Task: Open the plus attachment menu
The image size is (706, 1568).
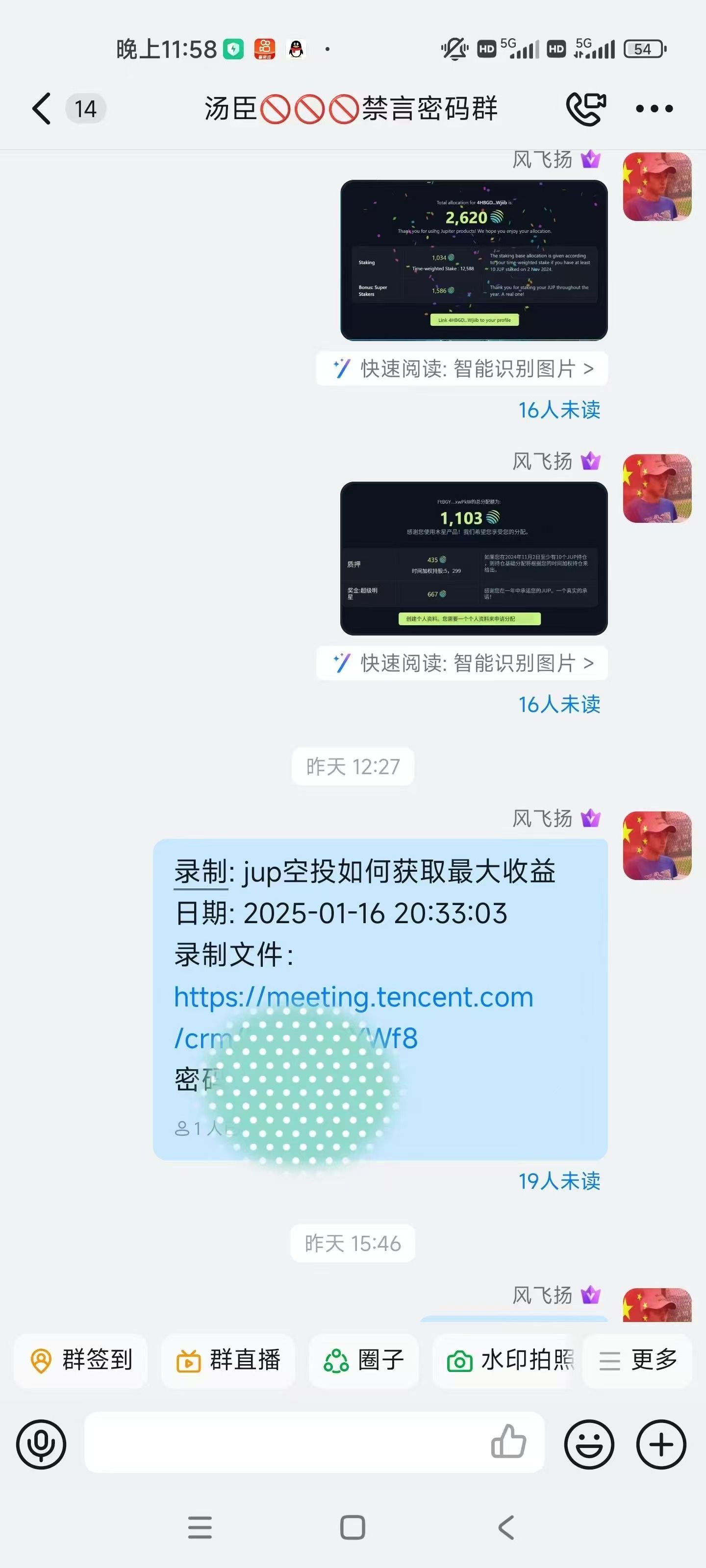Action: [x=661, y=1444]
